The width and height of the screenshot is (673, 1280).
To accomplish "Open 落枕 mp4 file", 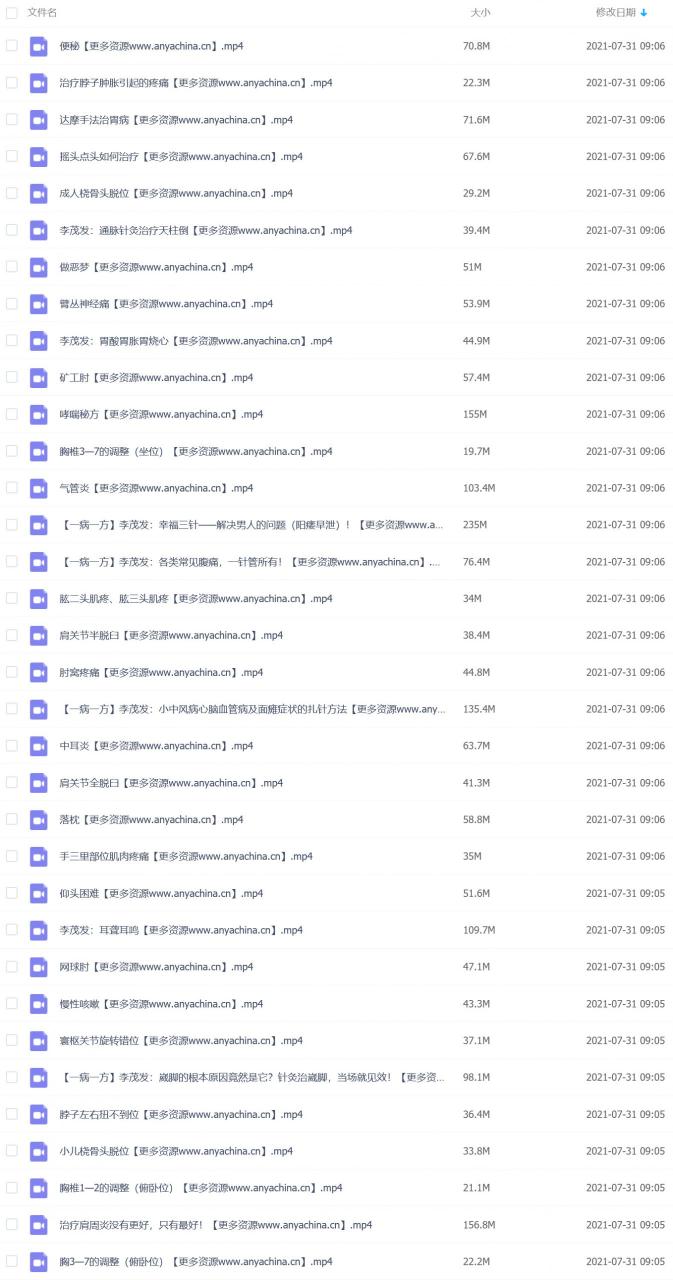I will pos(151,820).
